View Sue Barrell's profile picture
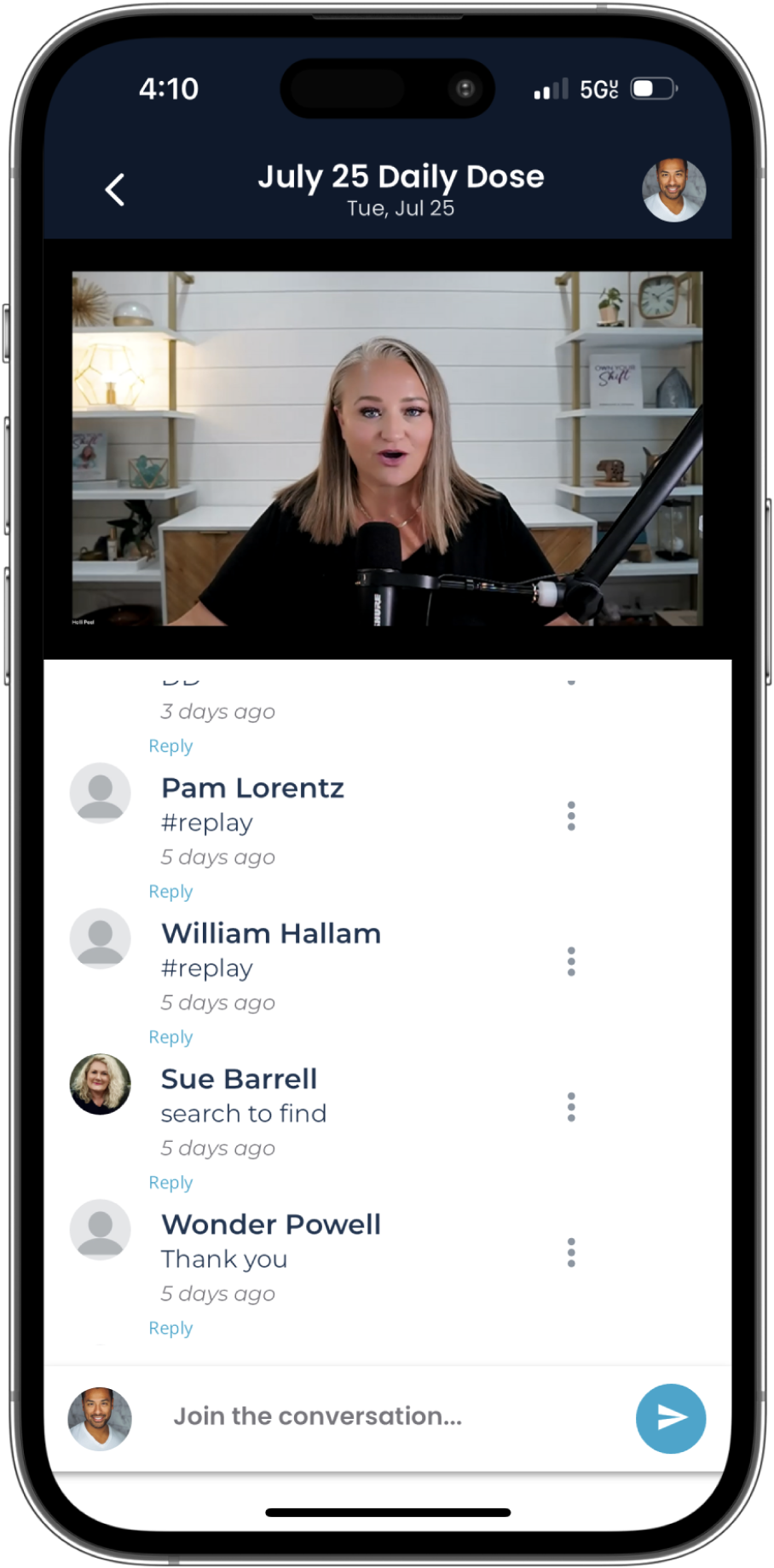Screen dimensions: 774x1568 (101, 1085)
